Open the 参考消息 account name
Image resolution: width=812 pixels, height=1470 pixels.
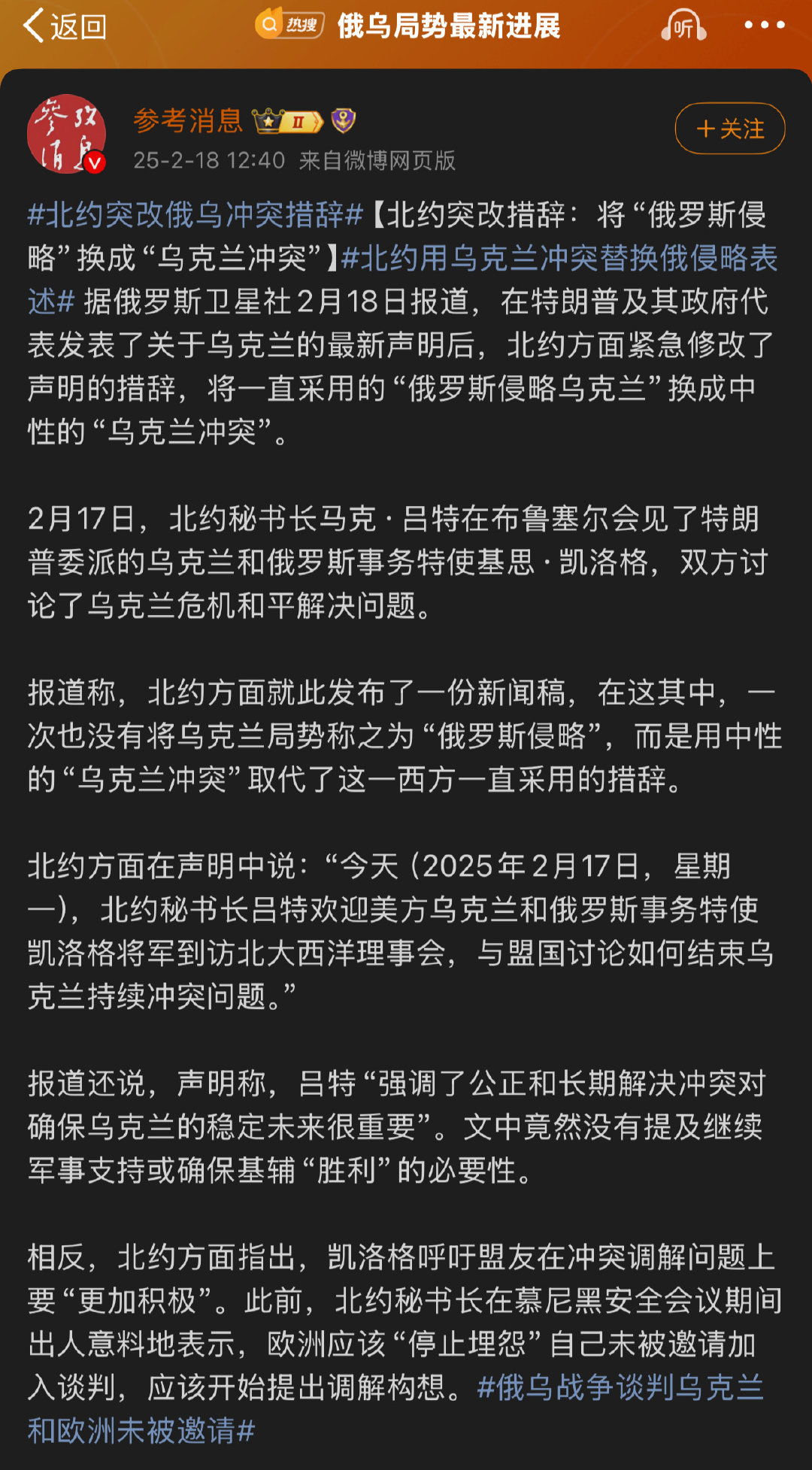[x=188, y=120]
